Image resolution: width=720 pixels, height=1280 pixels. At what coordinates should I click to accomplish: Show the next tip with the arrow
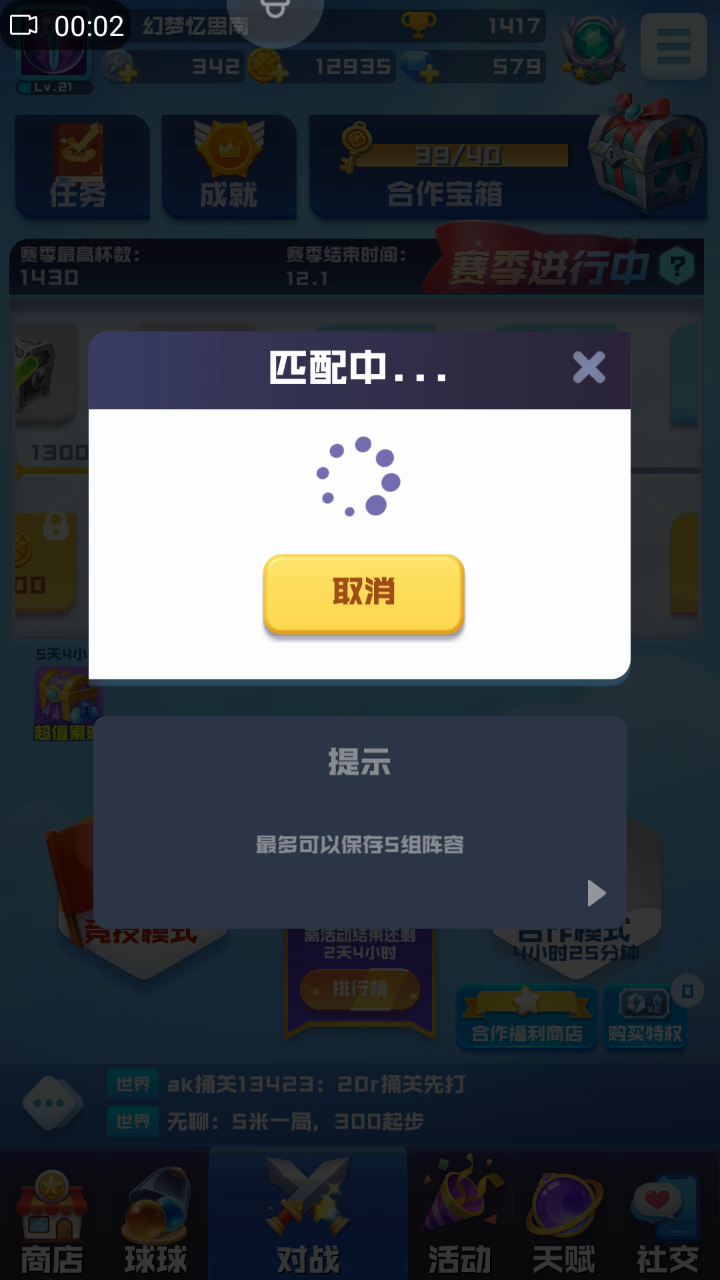(x=596, y=893)
